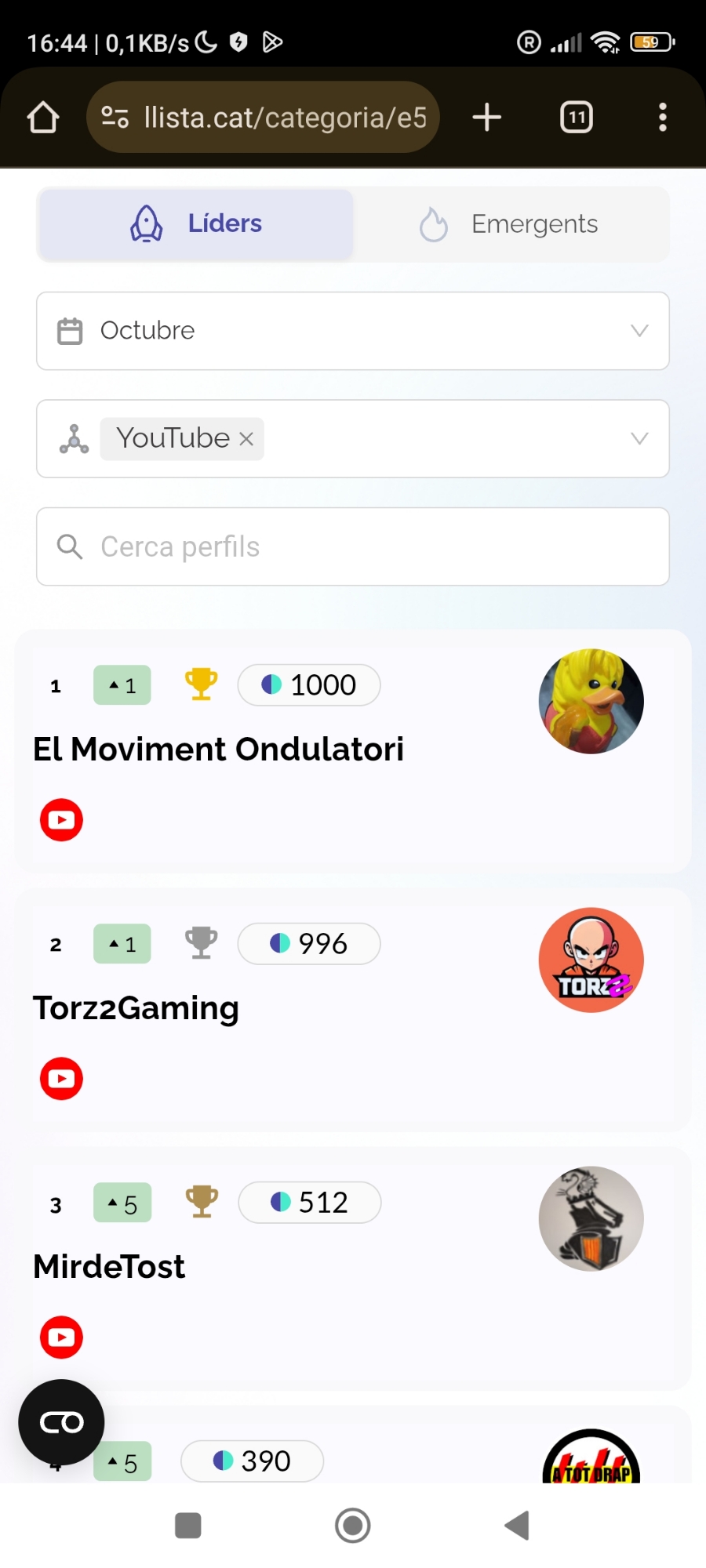Go back with the system back button
706x1568 pixels.
(x=517, y=1526)
